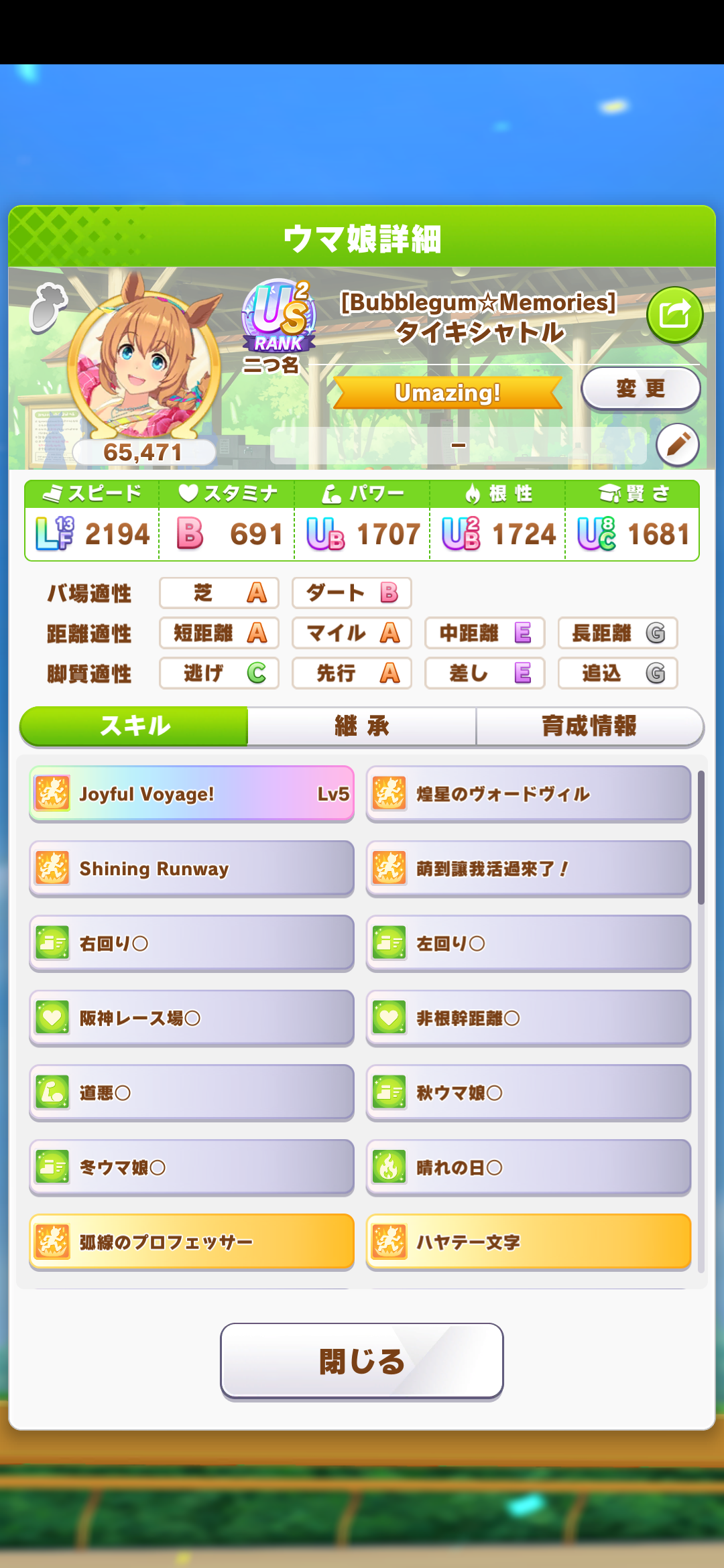
Task: Select the 非根幹距離○ skill
Action: click(528, 1019)
